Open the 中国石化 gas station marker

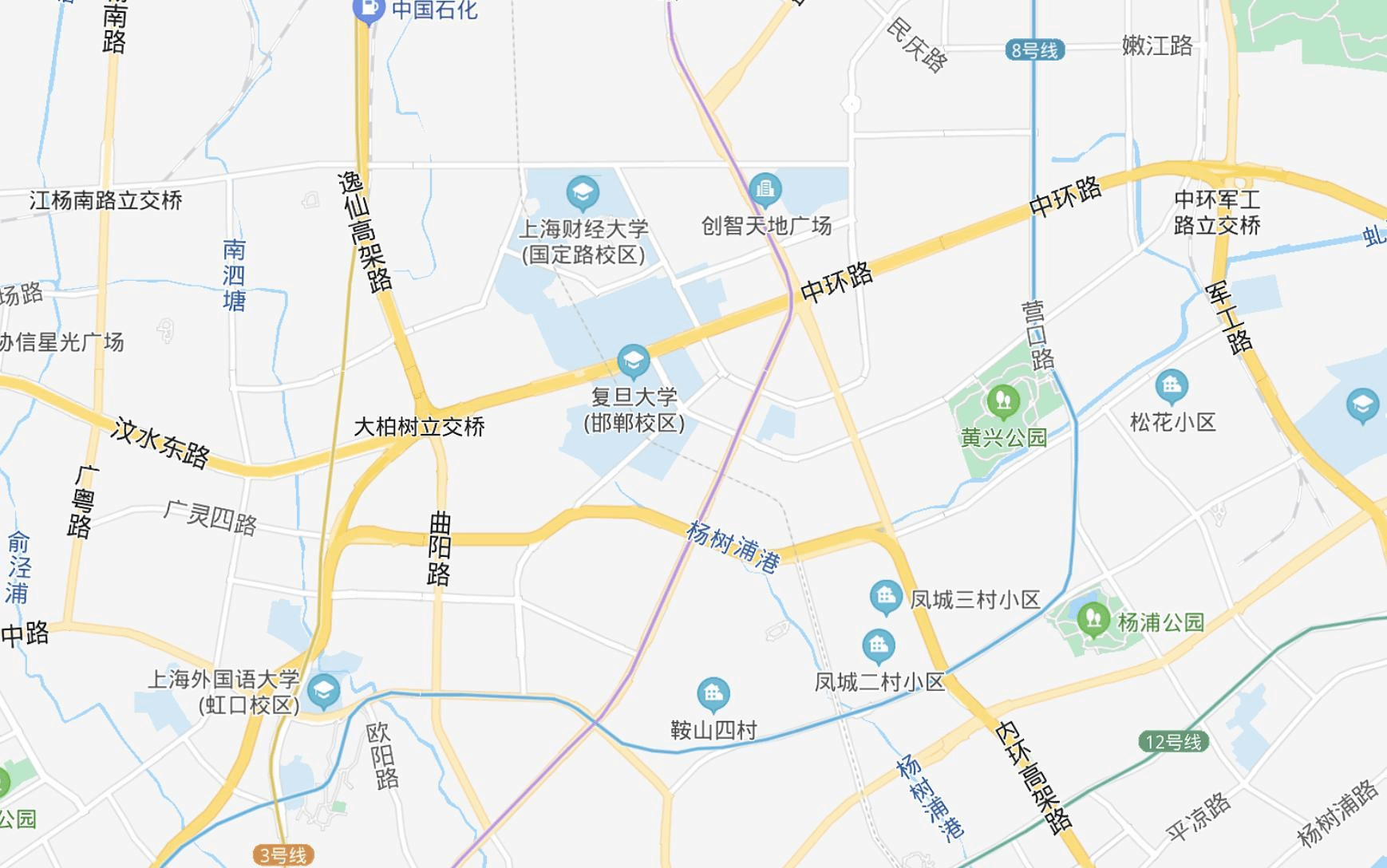[x=369, y=10]
